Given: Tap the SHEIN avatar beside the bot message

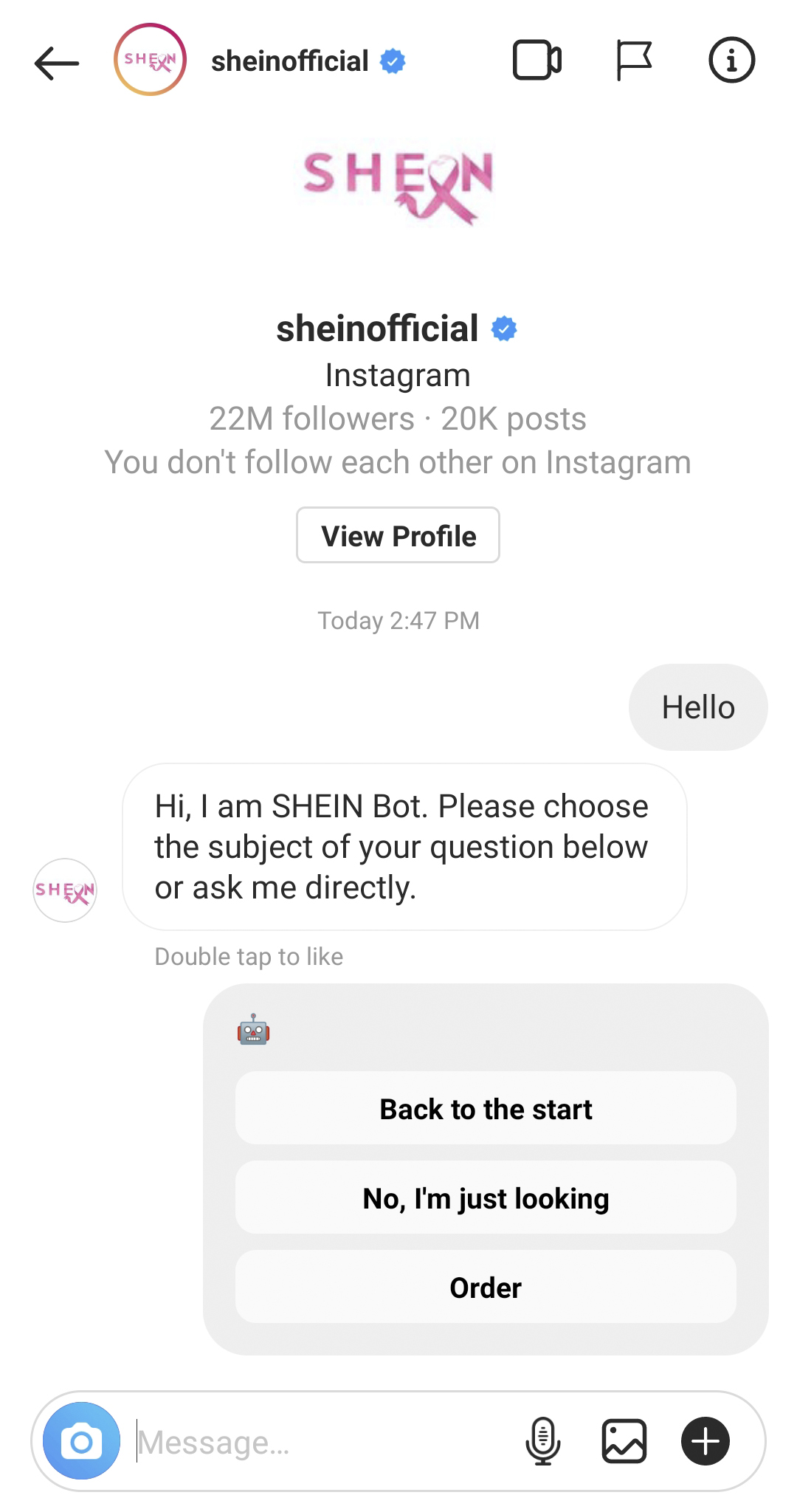Looking at the screenshot, I should click(x=65, y=890).
